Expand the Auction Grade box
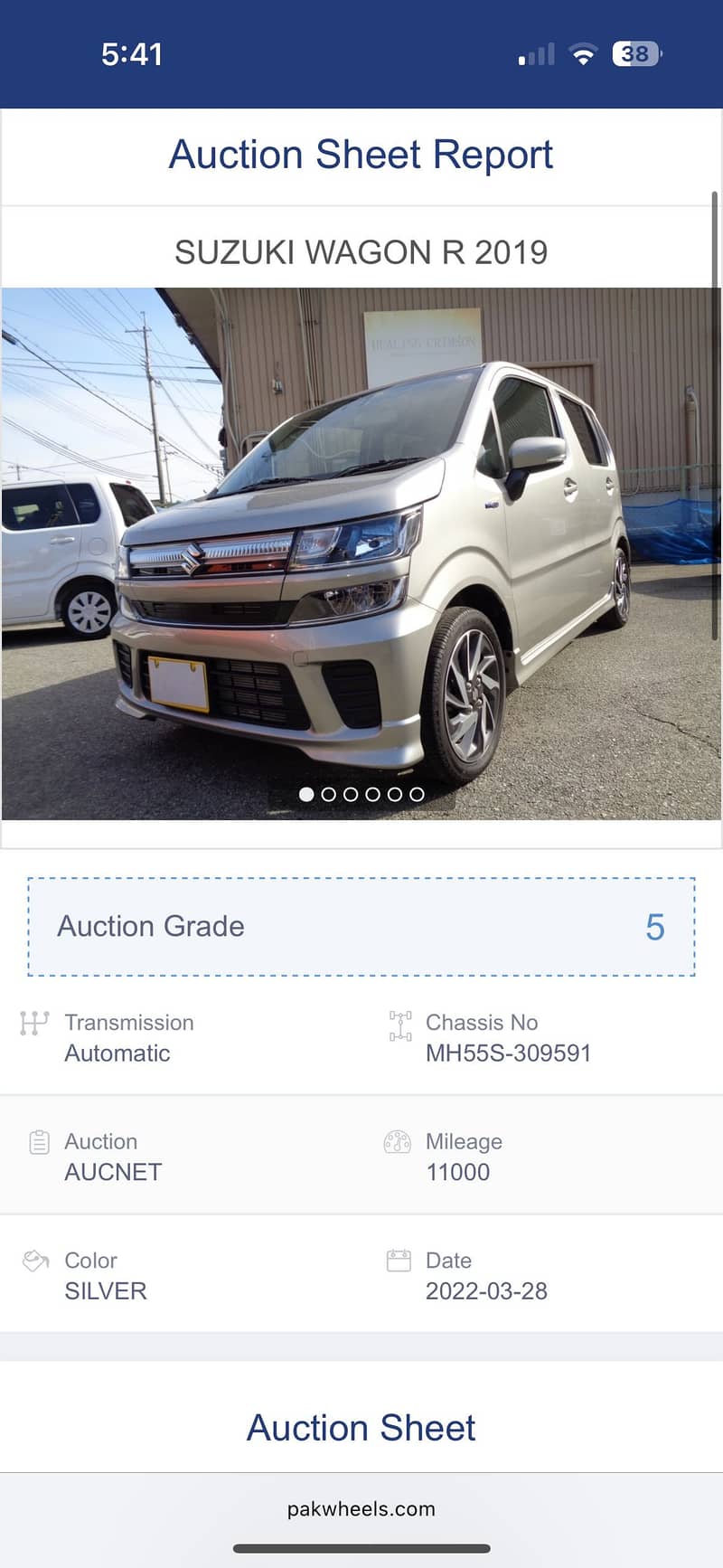The width and height of the screenshot is (723, 1568). pyautogui.click(x=361, y=928)
